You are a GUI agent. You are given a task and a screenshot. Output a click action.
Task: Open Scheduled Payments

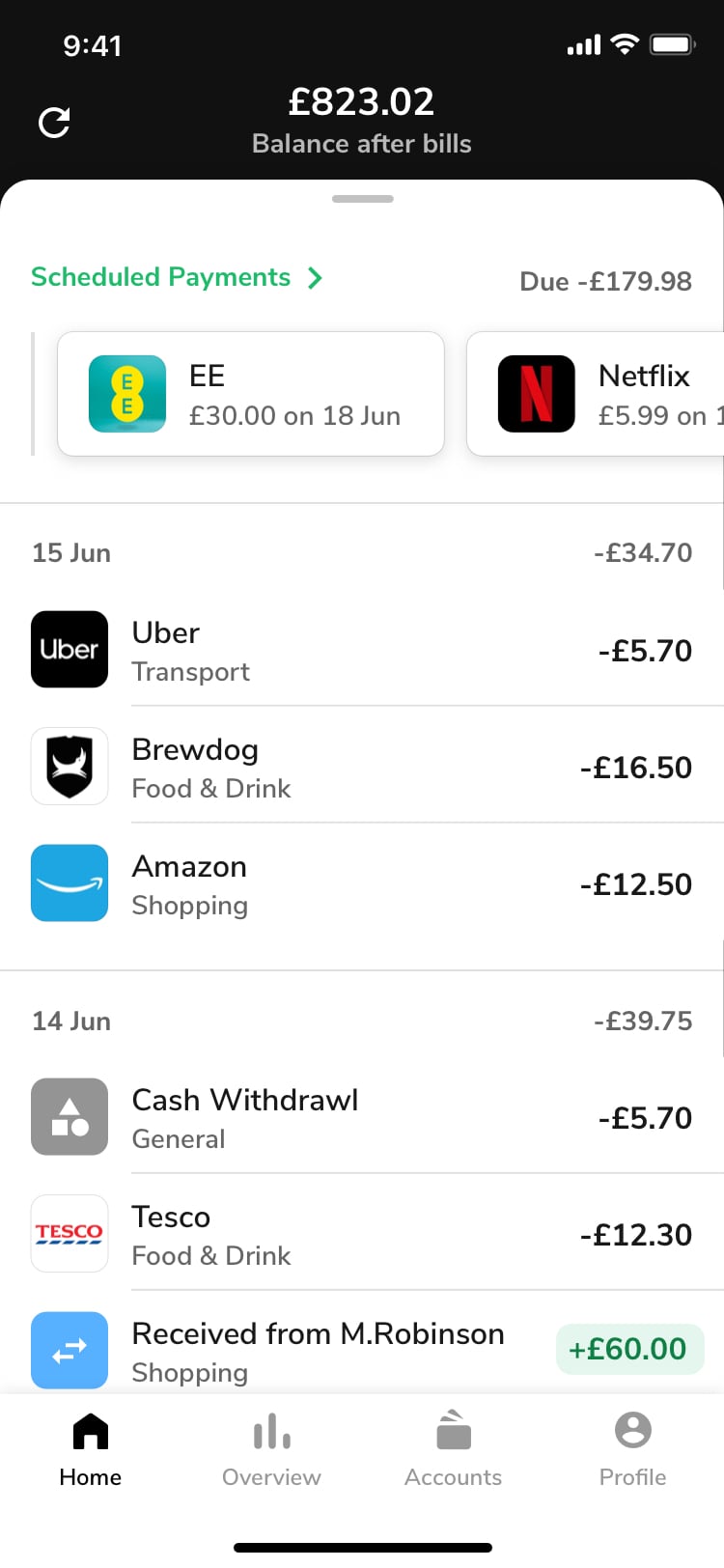(x=177, y=278)
